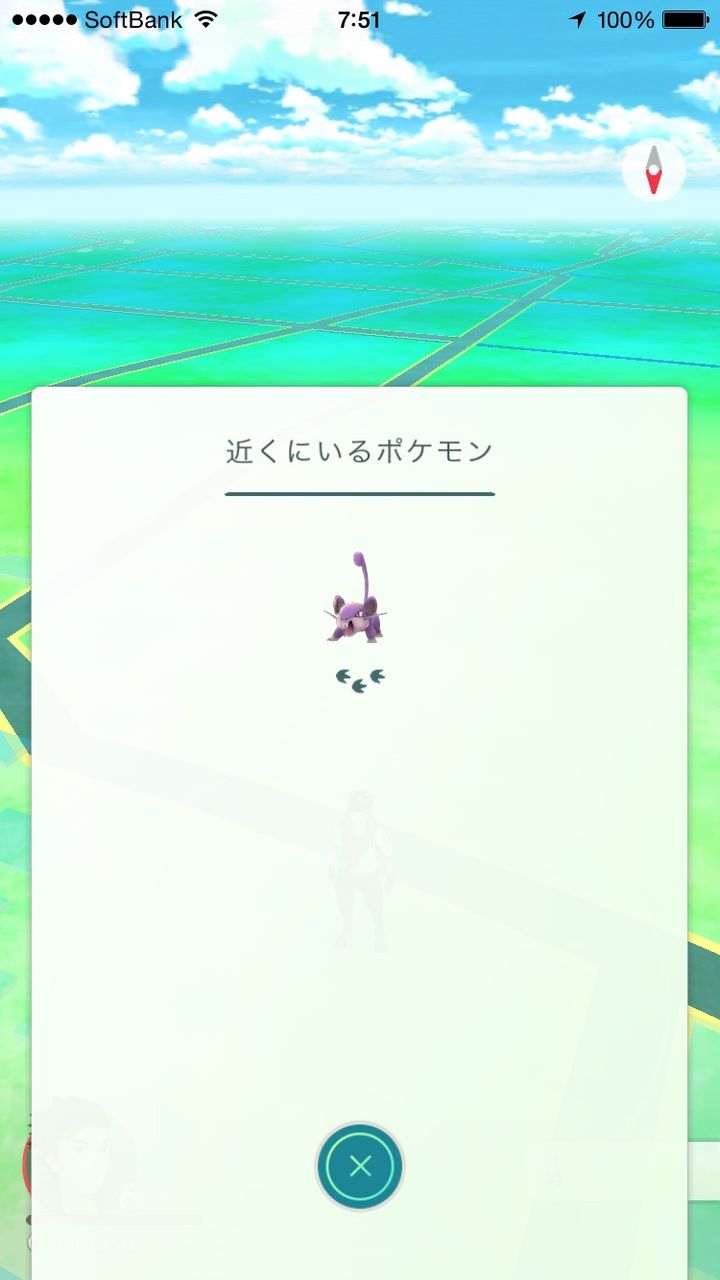Collapse the nearby Pokémon panel

click(x=359, y=1166)
